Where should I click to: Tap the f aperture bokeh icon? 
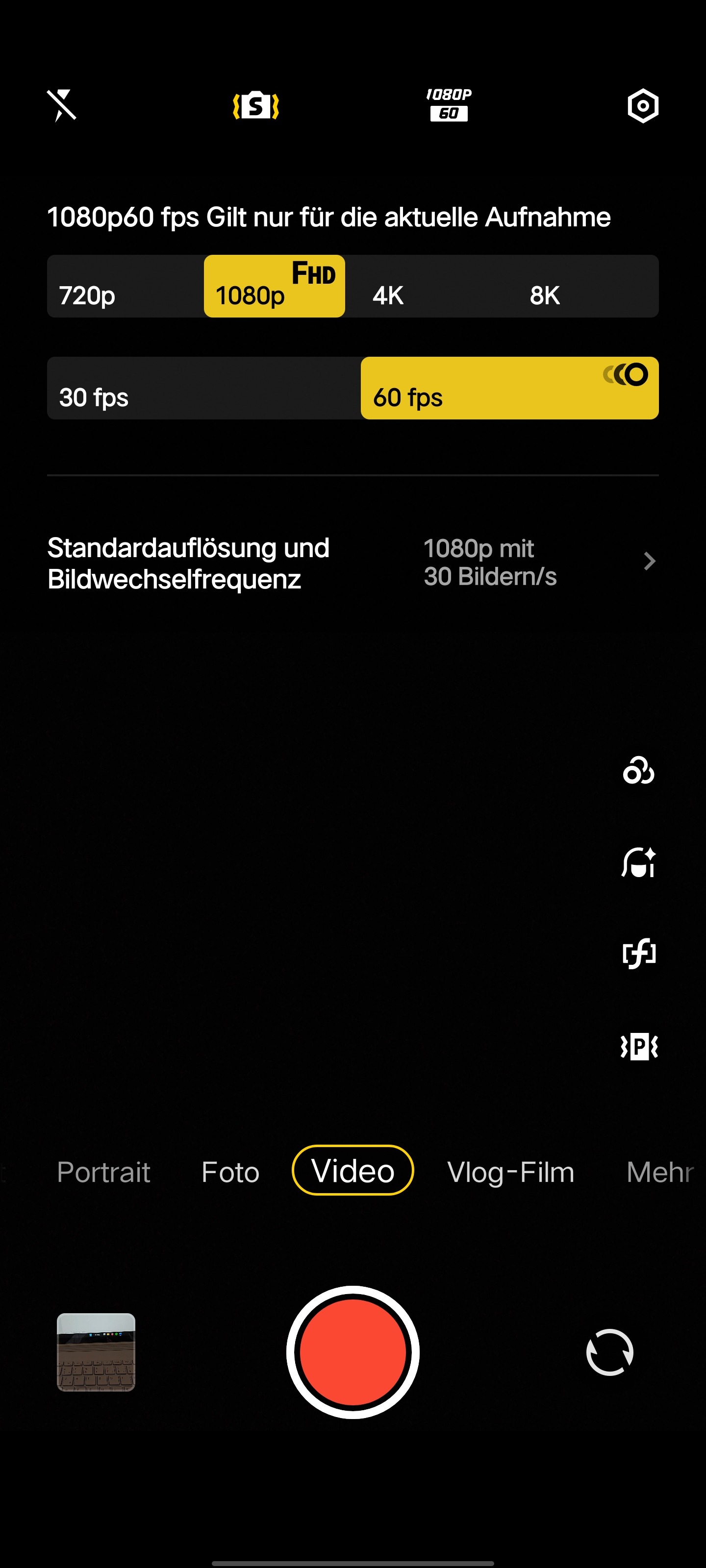tap(639, 953)
